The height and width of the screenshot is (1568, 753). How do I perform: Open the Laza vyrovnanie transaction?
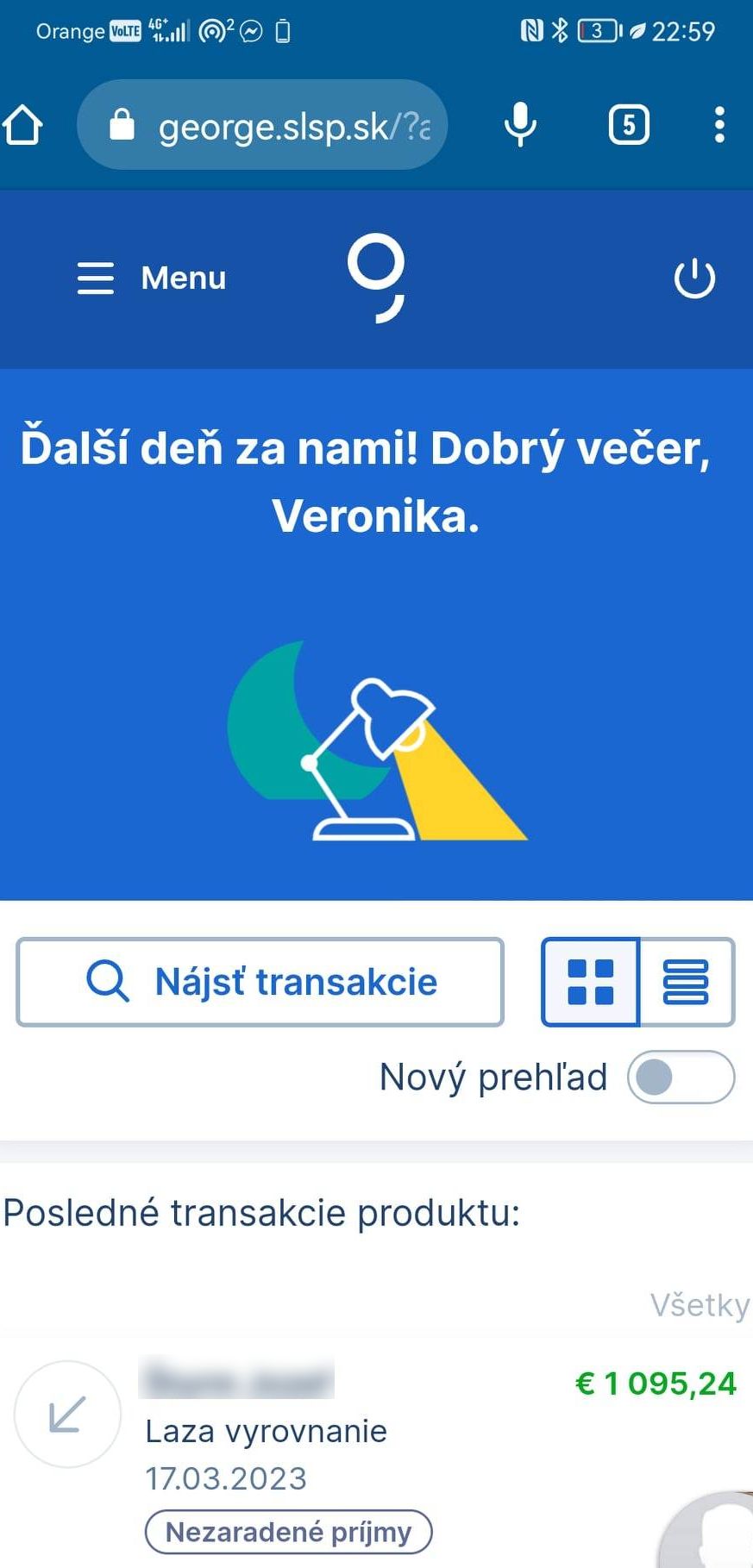click(x=266, y=1431)
